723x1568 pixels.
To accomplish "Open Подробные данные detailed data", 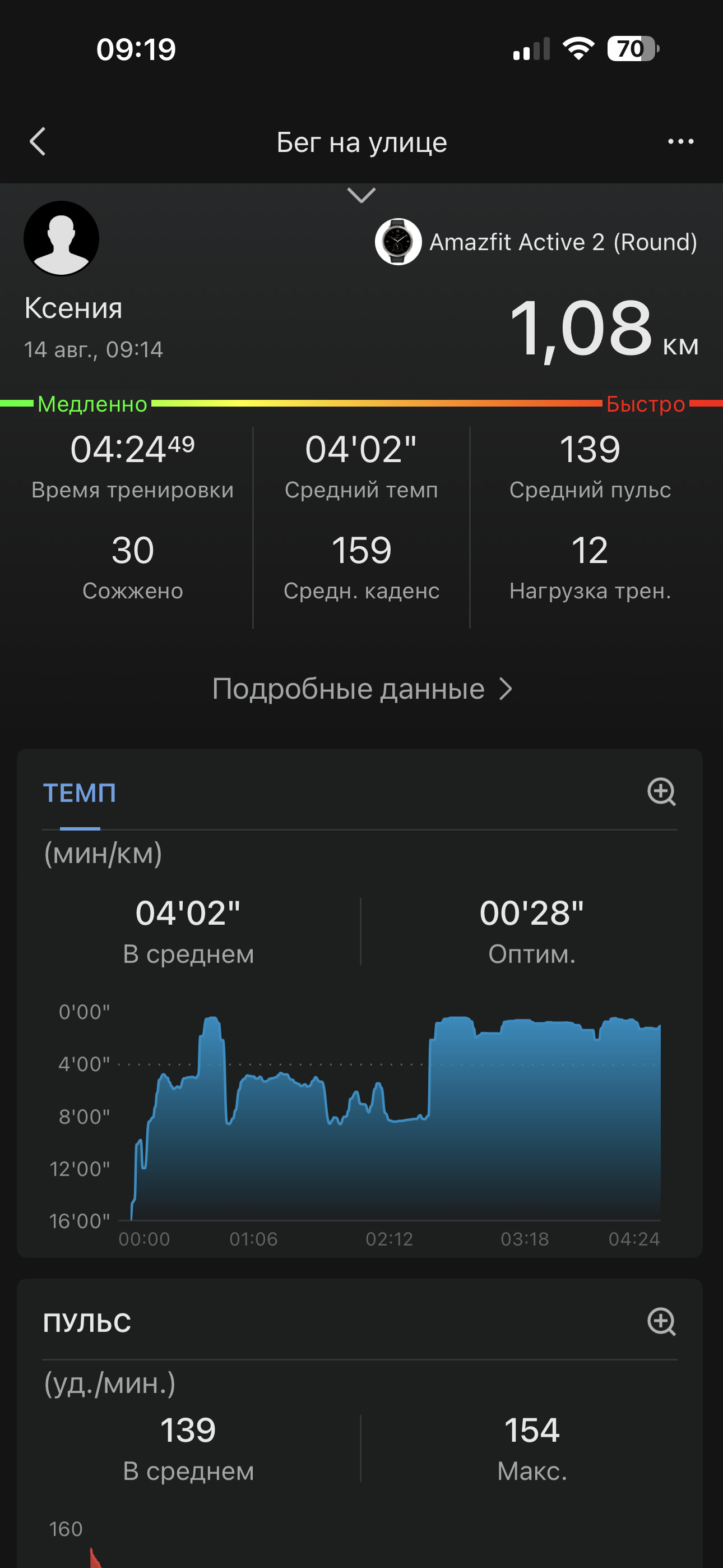I will click(361, 689).
